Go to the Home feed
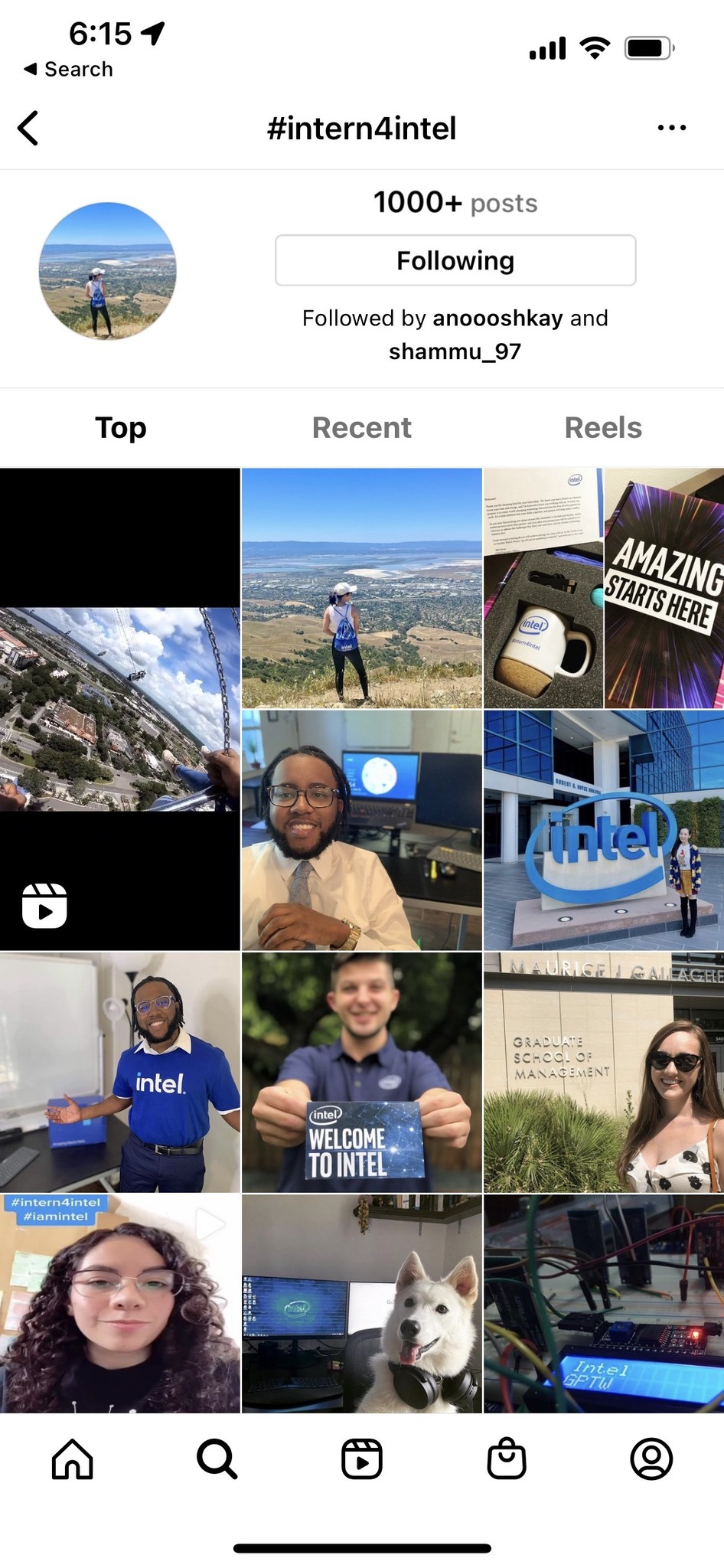Image resolution: width=724 pixels, height=1568 pixels. (x=73, y=1459)
